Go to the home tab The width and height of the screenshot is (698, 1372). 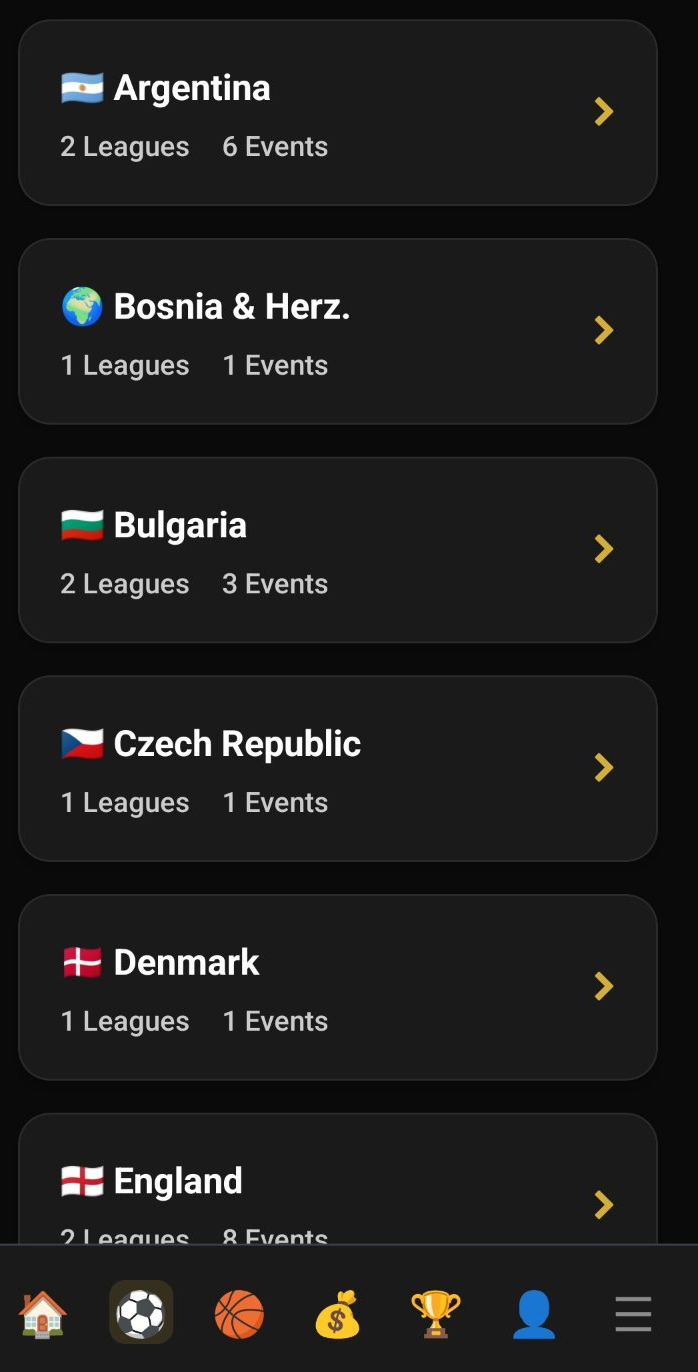[43, 1313]
